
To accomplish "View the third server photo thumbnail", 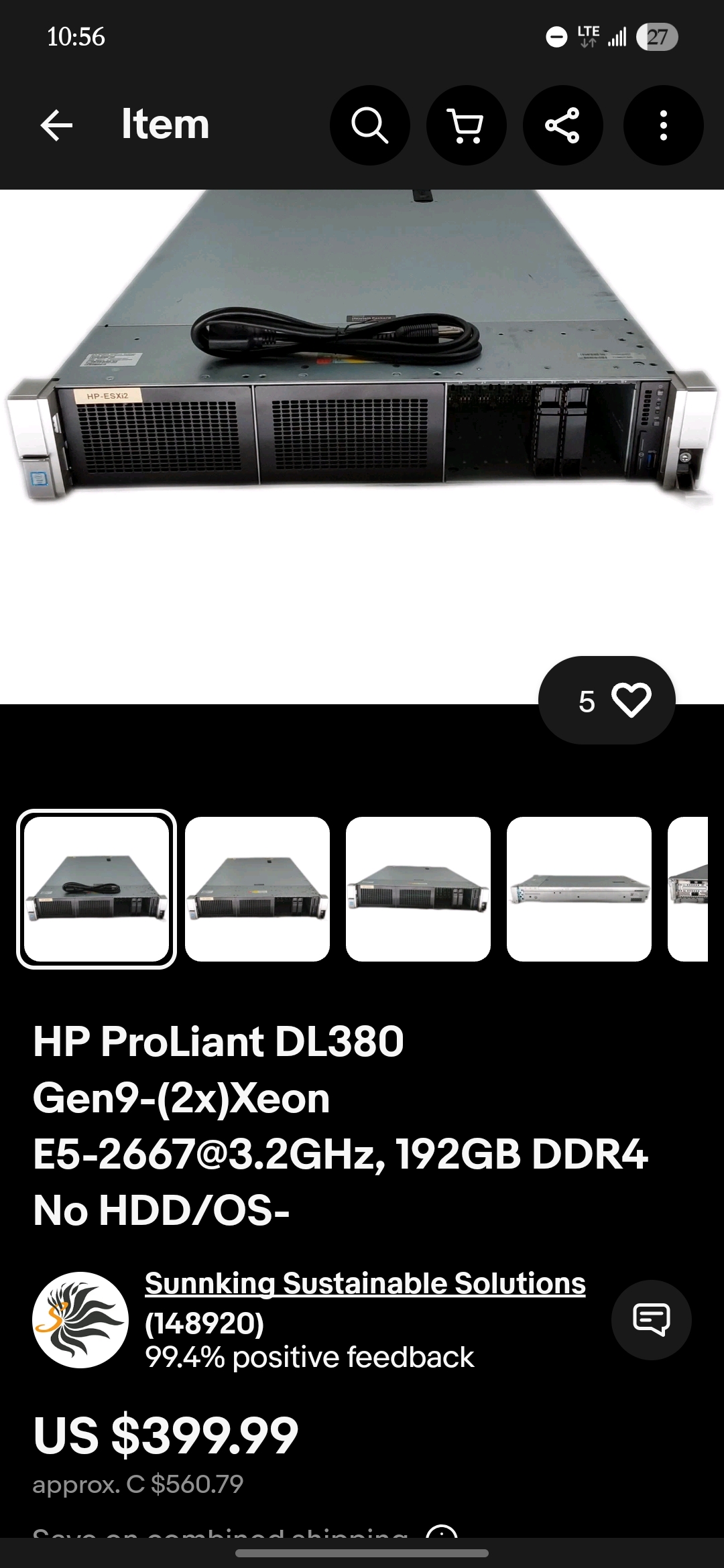I will [418, 889].
